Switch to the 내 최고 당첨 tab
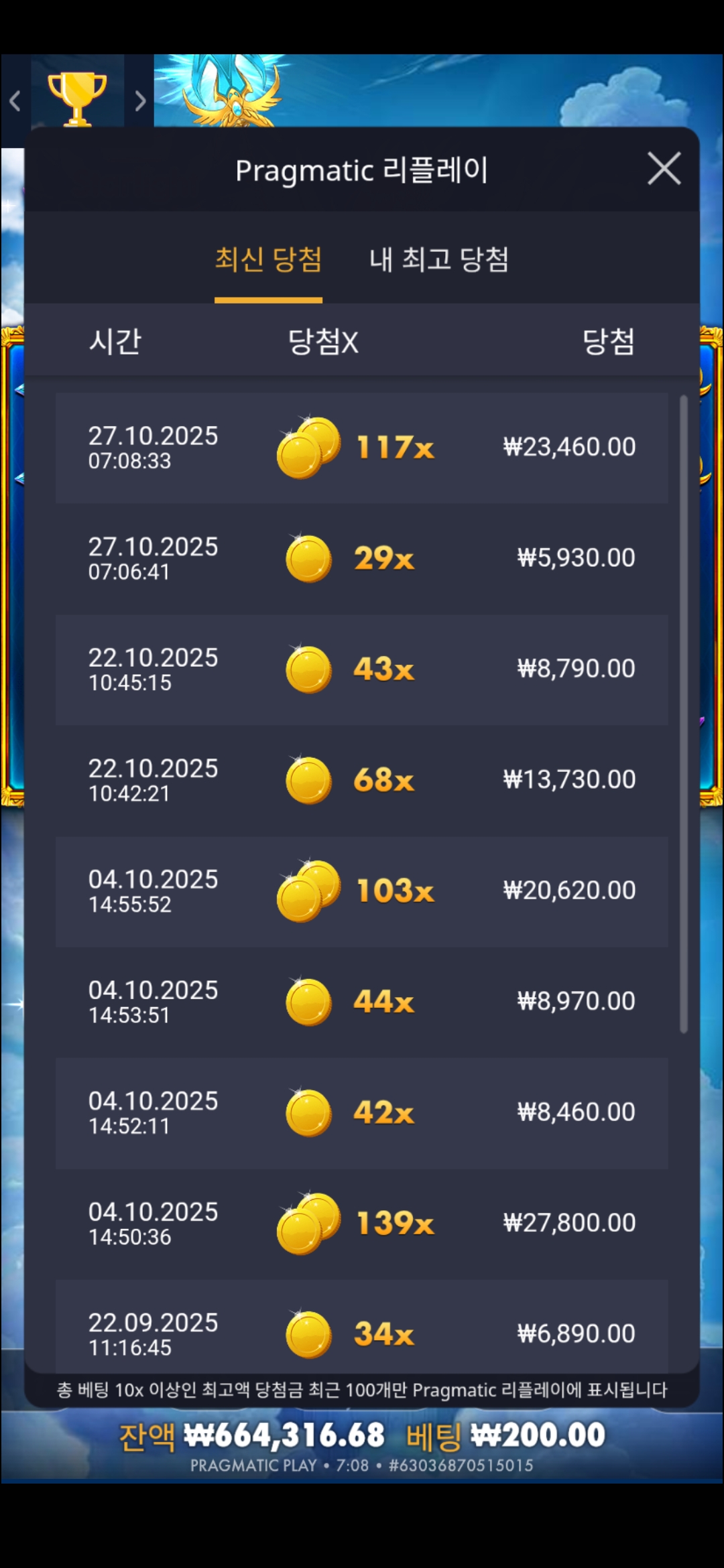Viewport: 724px width, 1568px height. tap(439, 260)
